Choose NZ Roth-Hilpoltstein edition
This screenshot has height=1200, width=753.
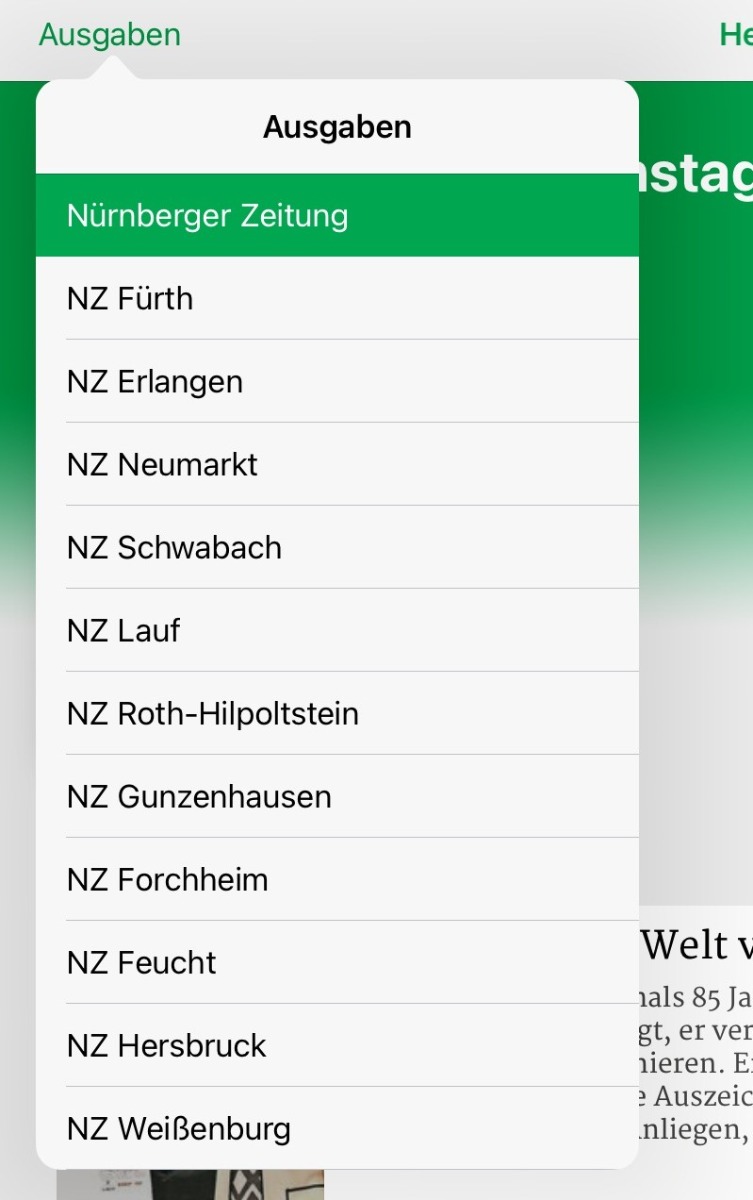pos(336,714)
